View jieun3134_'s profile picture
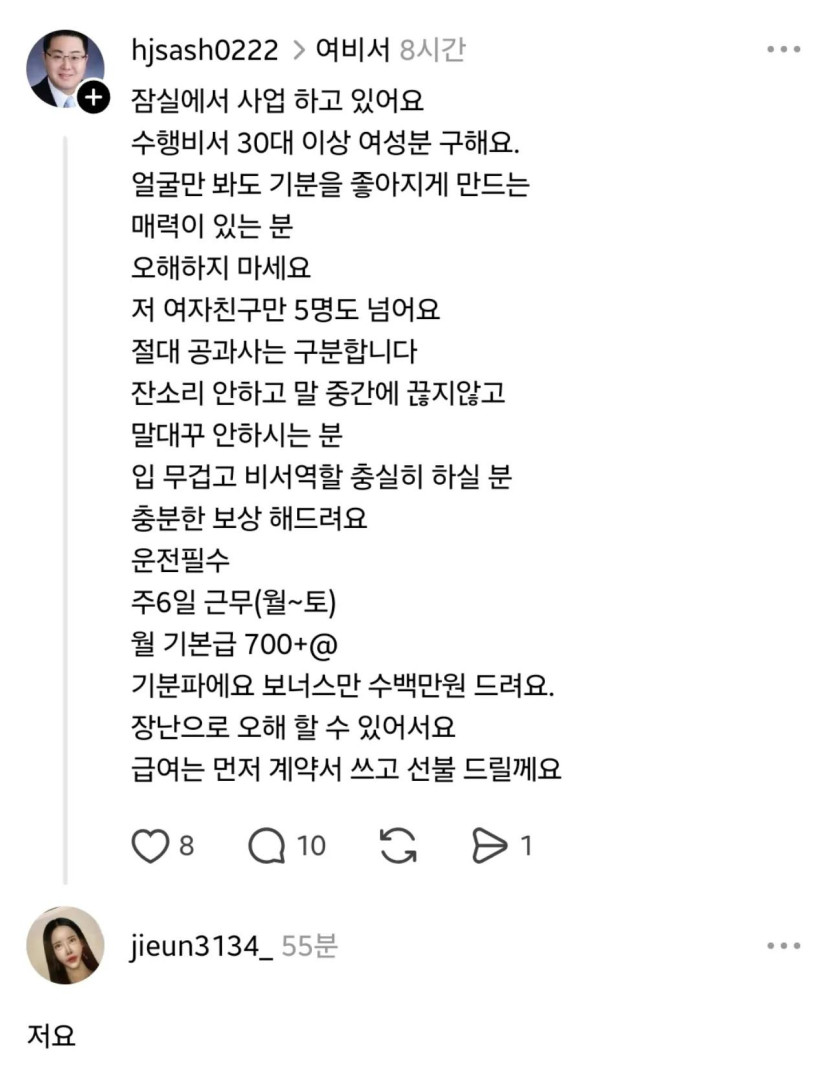 [x=63, y=945]
